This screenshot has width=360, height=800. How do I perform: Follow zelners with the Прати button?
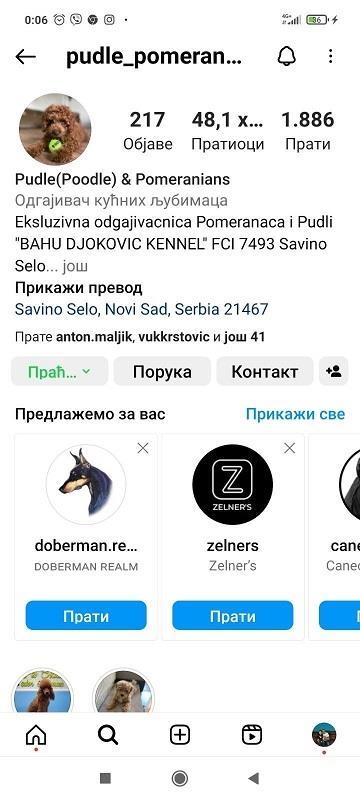click(x=233, y=615)
